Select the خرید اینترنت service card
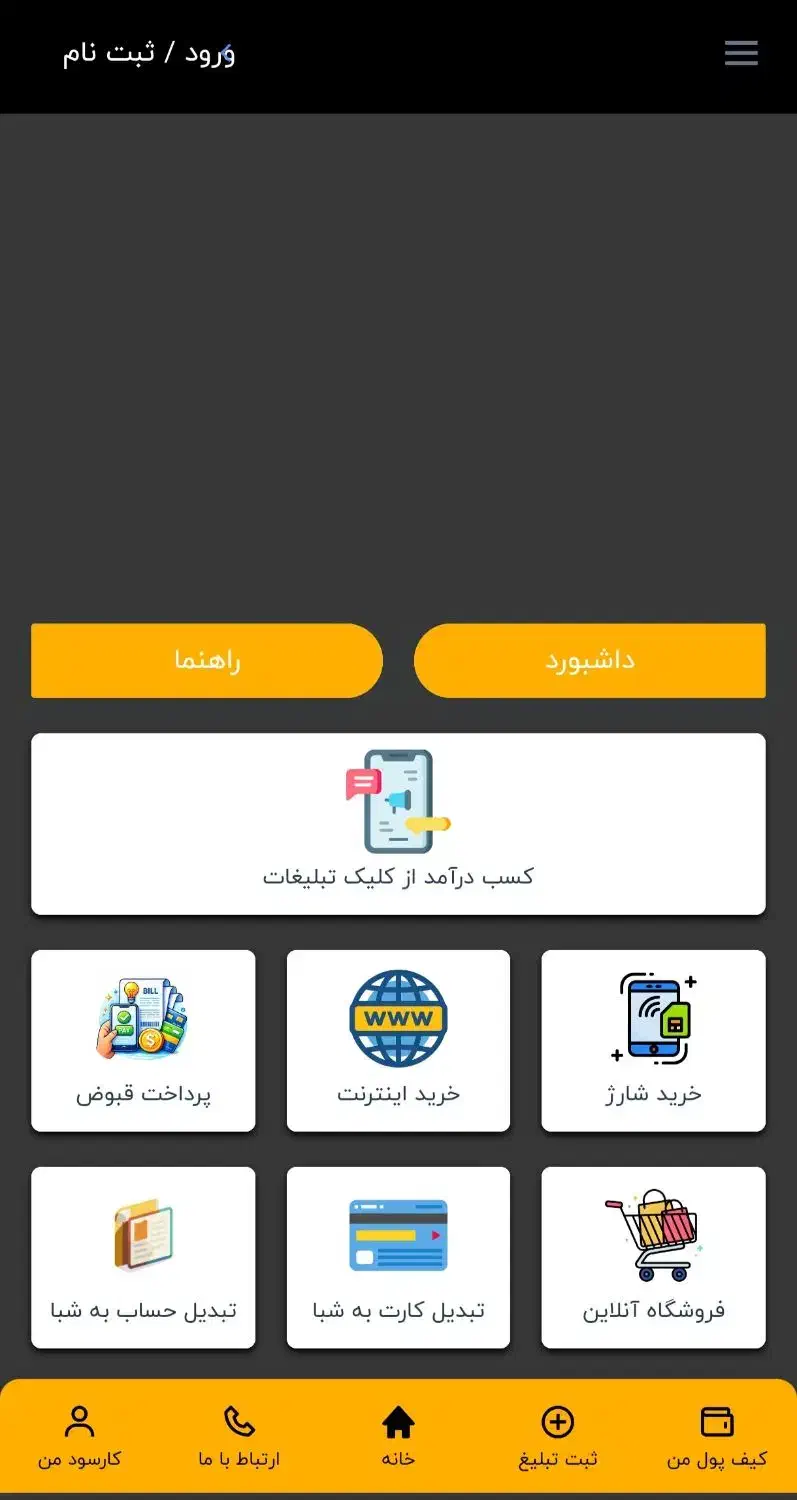This screenshot has width=797, height=1500. (398, 1040)
